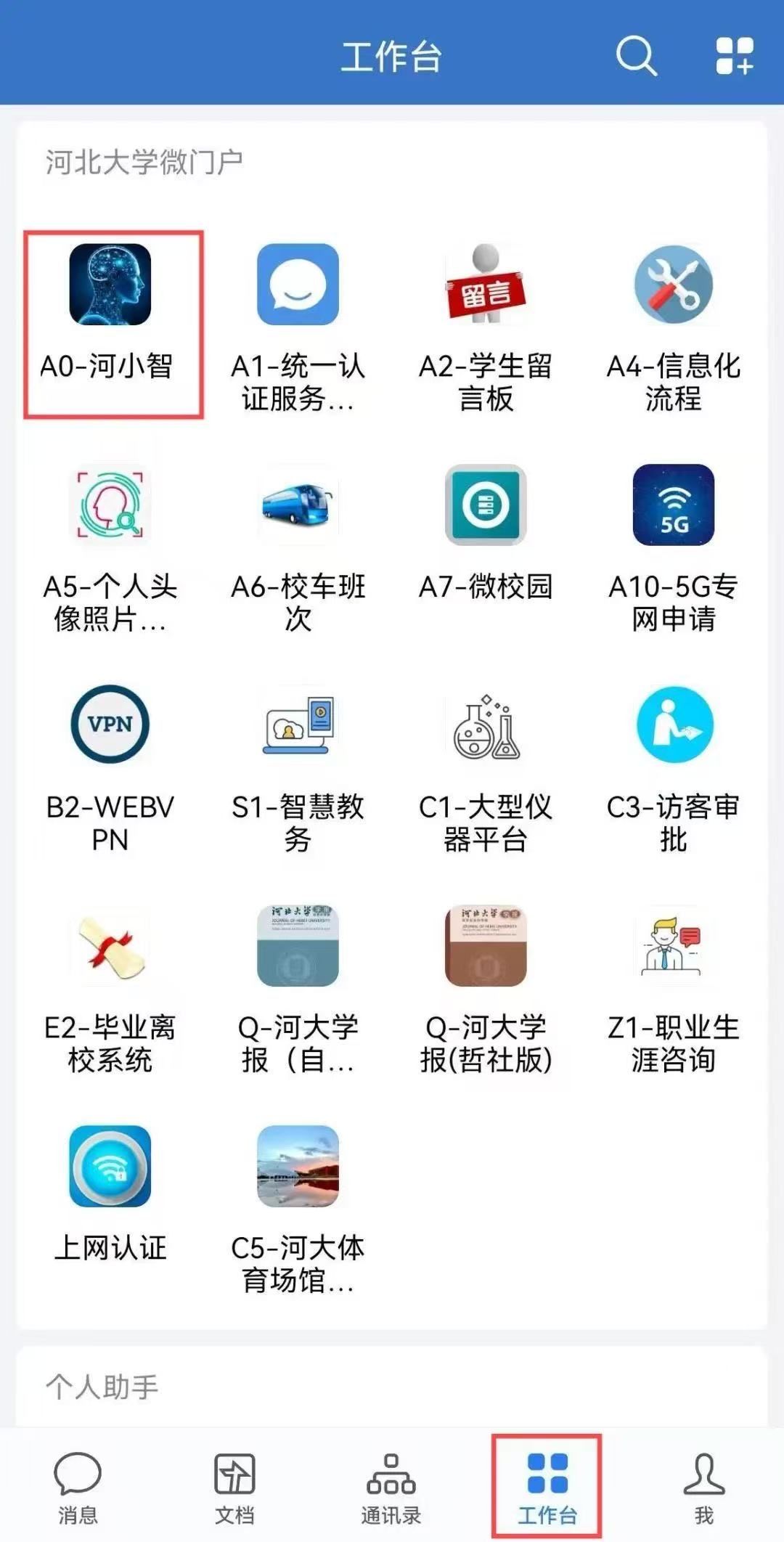This screenshot has height=1542, width=784.
Task: Check the A6-校车班次 schedule
Action: 298,505
